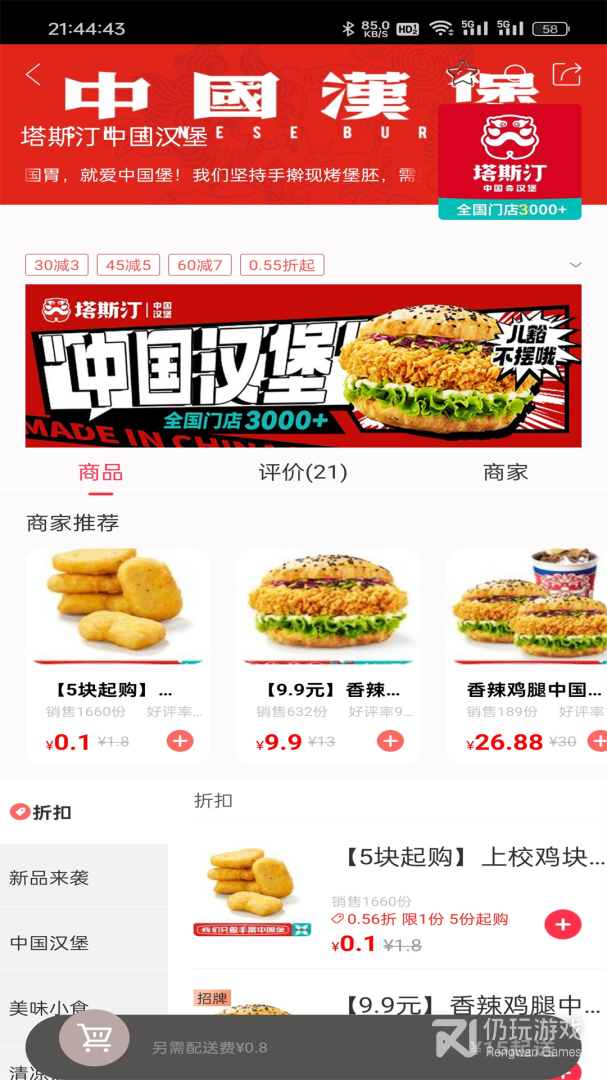This screenshot has height=1080, width=607.
Task: Open the ¥26.88 香辣鸡腿中国 combo card
Action: 526,657
